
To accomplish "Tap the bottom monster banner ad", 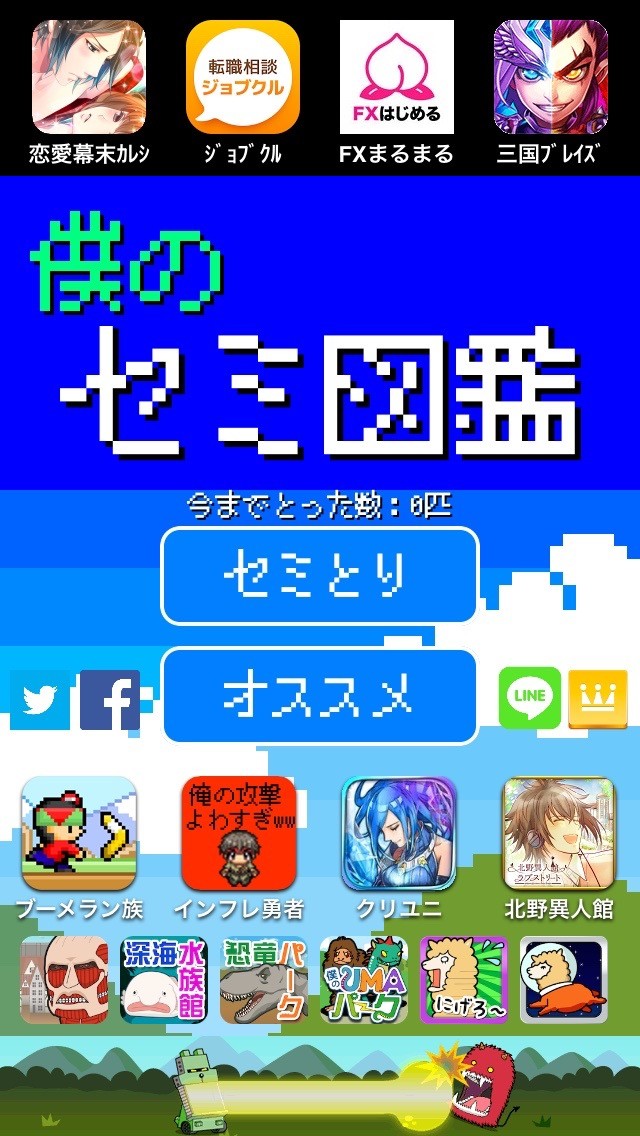I will (320, 1090).
